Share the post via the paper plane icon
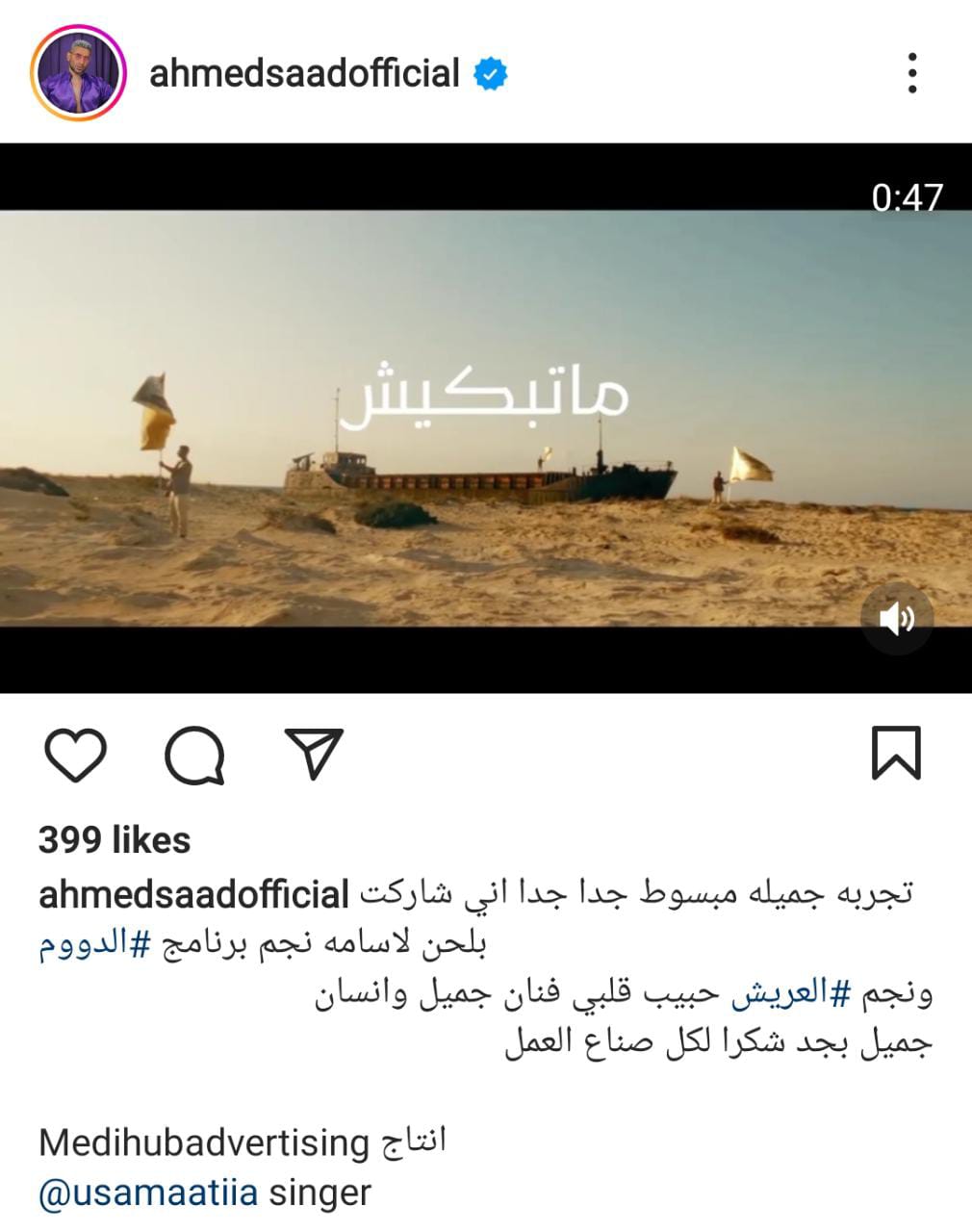 tap(315, 753)
